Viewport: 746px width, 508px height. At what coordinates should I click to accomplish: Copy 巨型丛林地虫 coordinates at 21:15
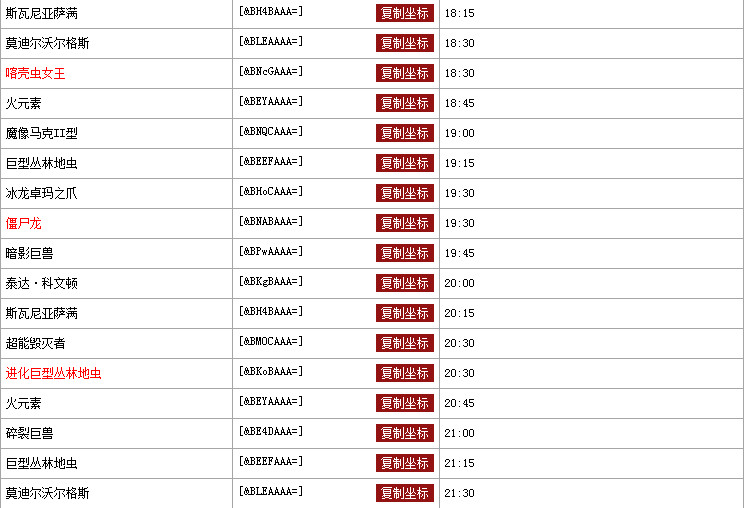point(405,463)
